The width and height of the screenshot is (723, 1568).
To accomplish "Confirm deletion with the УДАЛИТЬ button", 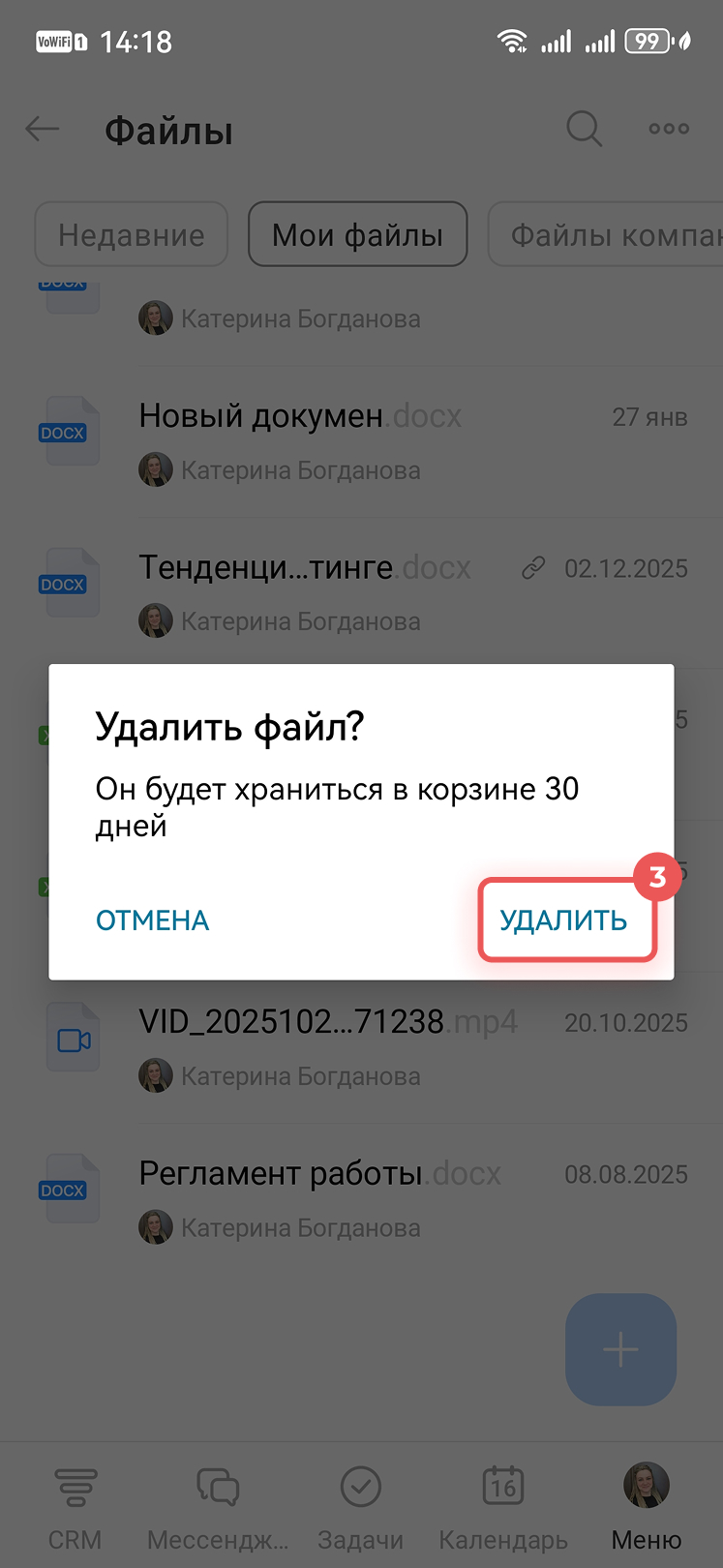I will [563, 920].
